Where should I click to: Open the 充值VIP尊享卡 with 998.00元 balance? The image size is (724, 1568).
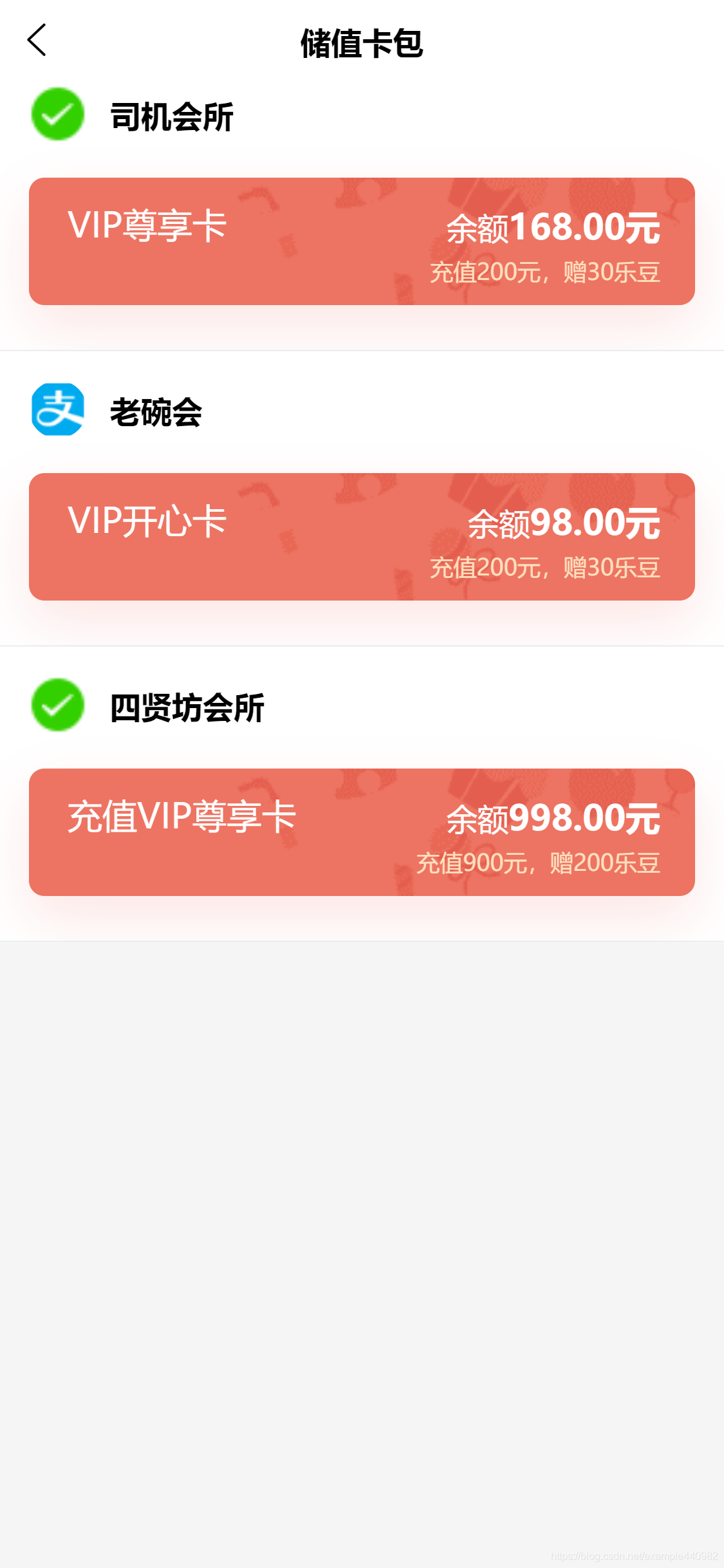tap(362, 832)
